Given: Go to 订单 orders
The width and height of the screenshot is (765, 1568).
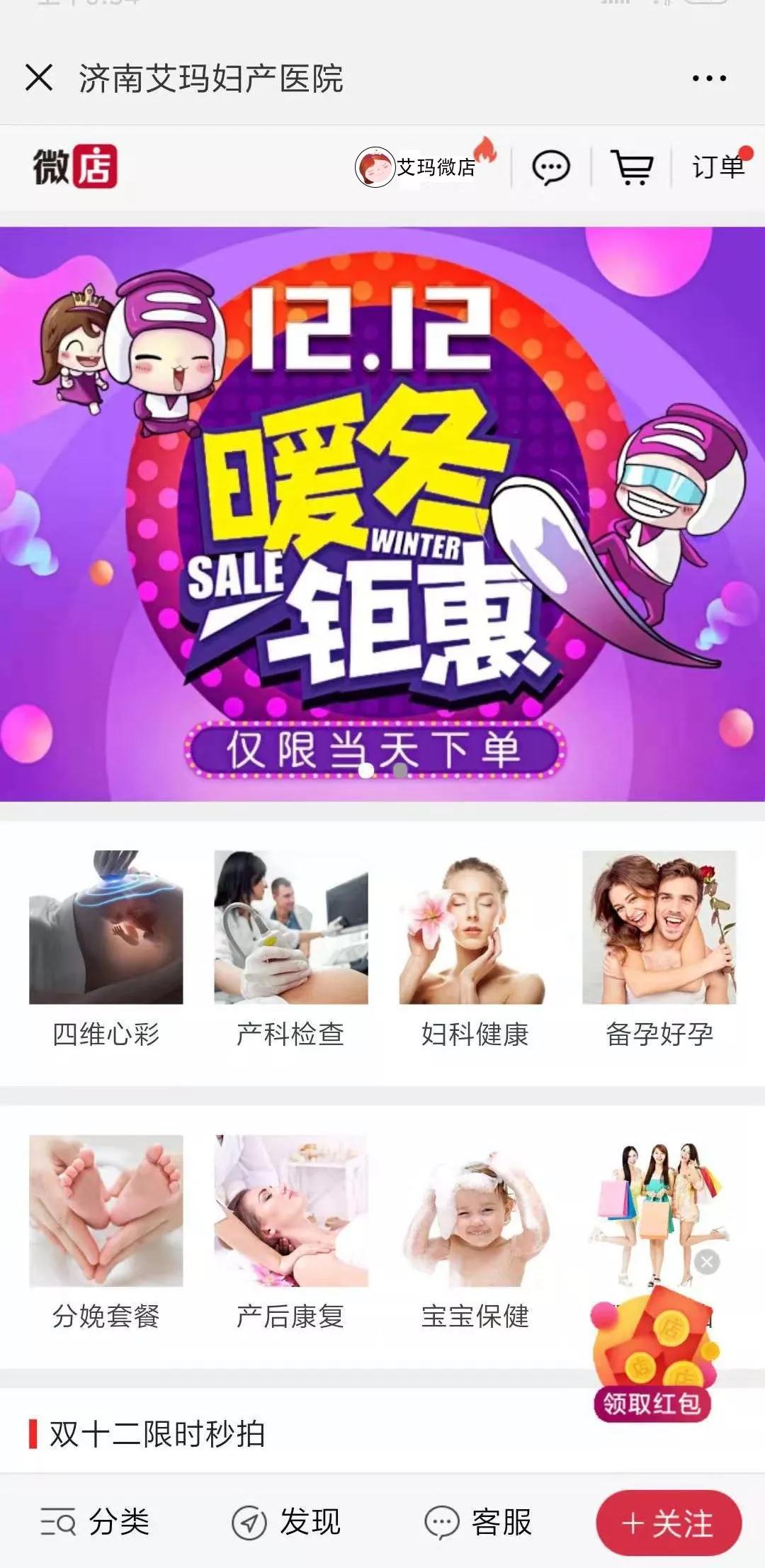Looking at the screenshot, I should (x=718, y=168).
